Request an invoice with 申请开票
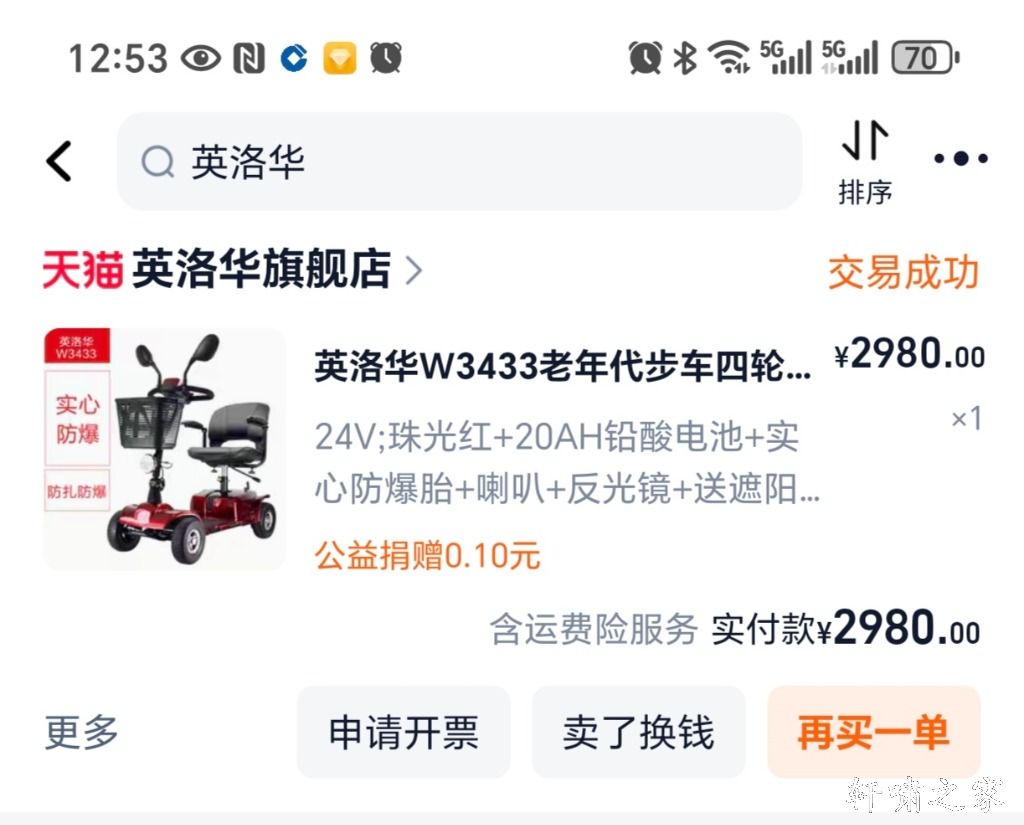1024x825 pixels. [404, 733]
